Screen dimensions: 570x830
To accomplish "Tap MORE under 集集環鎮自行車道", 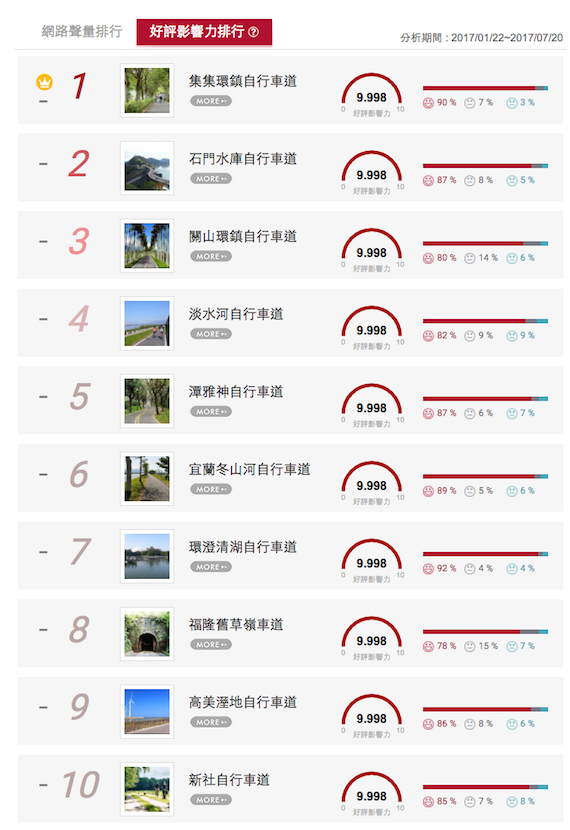I will 211,101.
